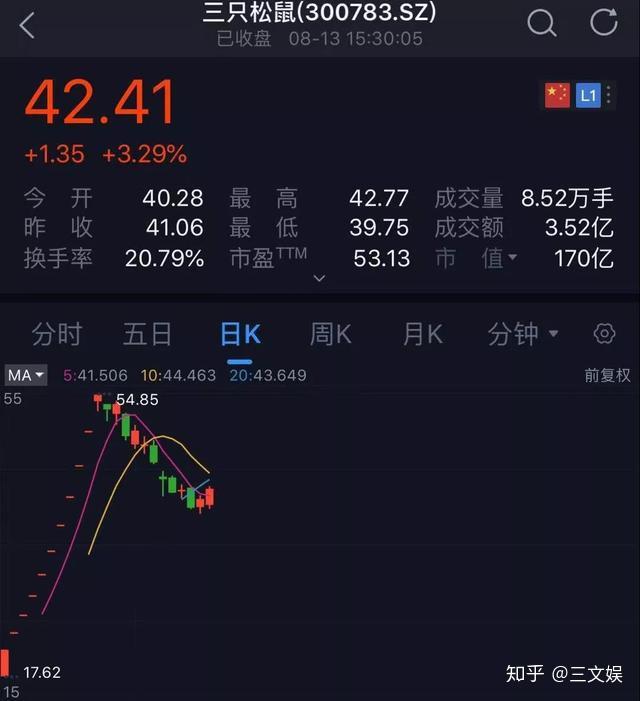Select the 日K chart tab
640x701 pixels.
click(x=240, y=334)
